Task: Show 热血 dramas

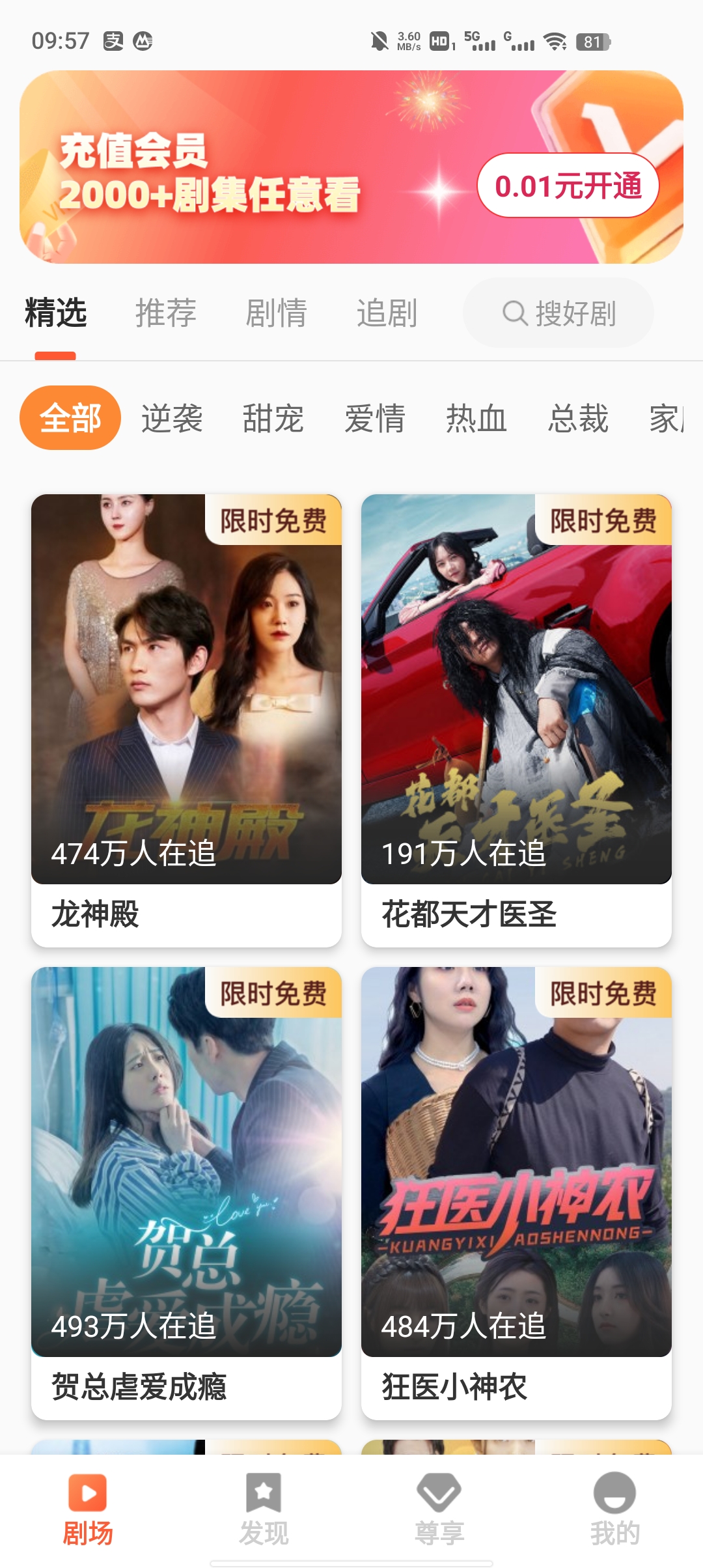Action: (x=476, y=418)
